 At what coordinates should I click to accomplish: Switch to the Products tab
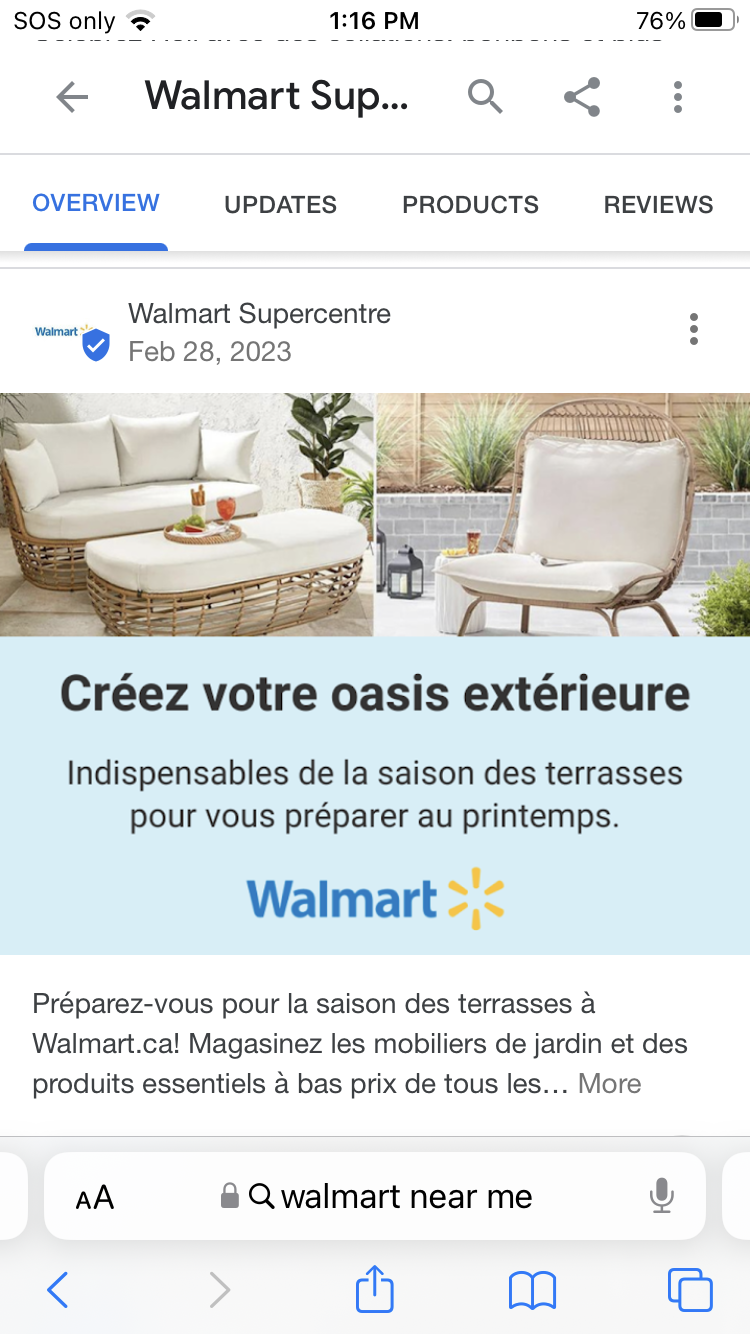470,205
